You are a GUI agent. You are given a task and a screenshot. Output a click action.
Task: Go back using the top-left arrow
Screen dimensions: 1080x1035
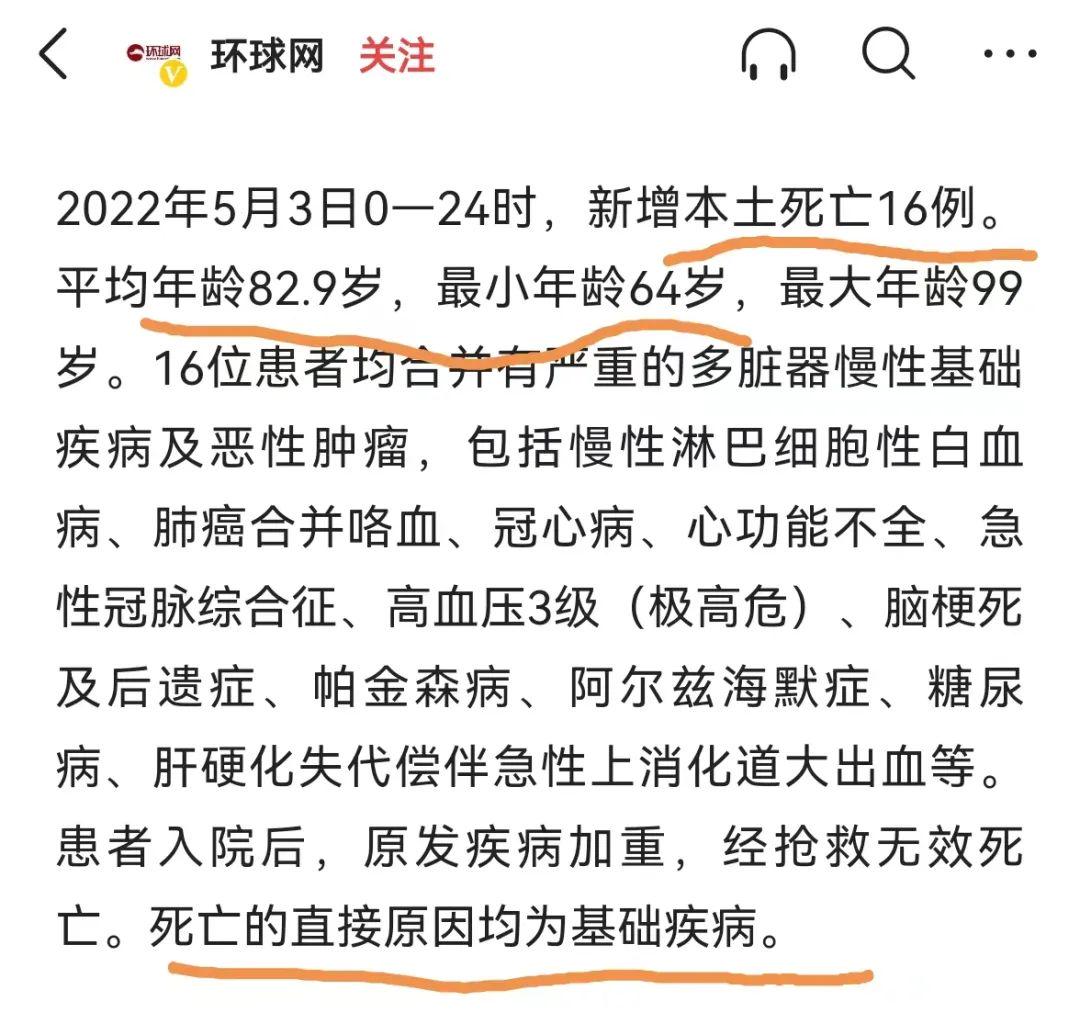(x=54, y=54)
